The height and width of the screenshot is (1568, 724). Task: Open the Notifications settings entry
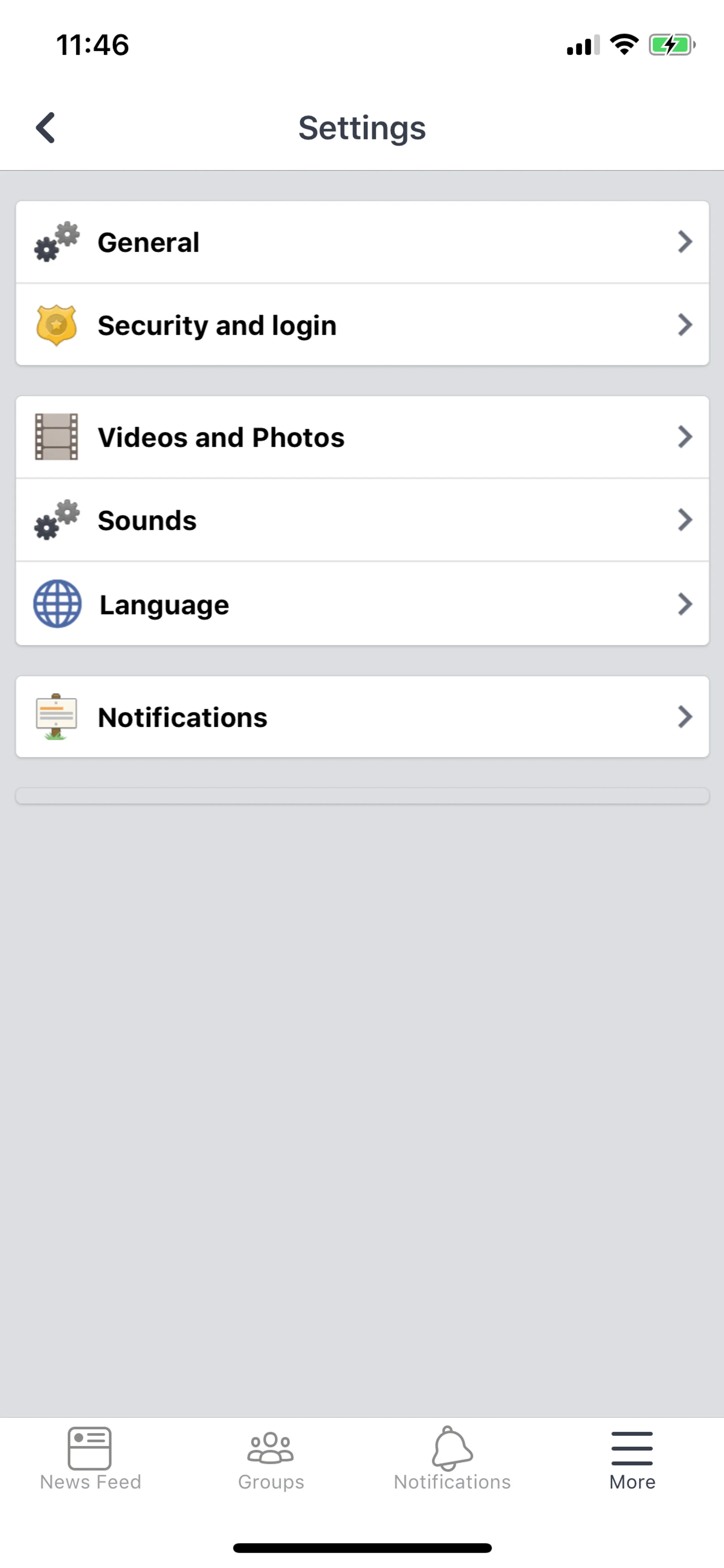[362, 716]
